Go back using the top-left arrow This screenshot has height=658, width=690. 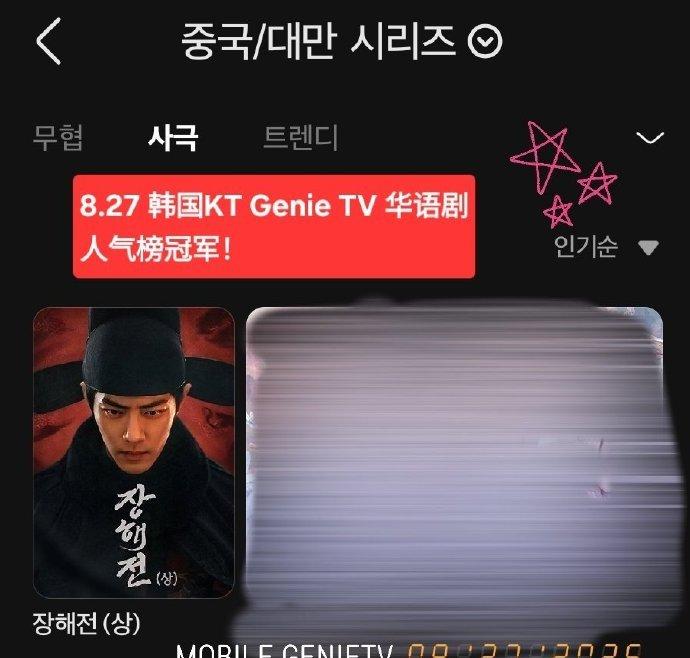click(48, 43)
